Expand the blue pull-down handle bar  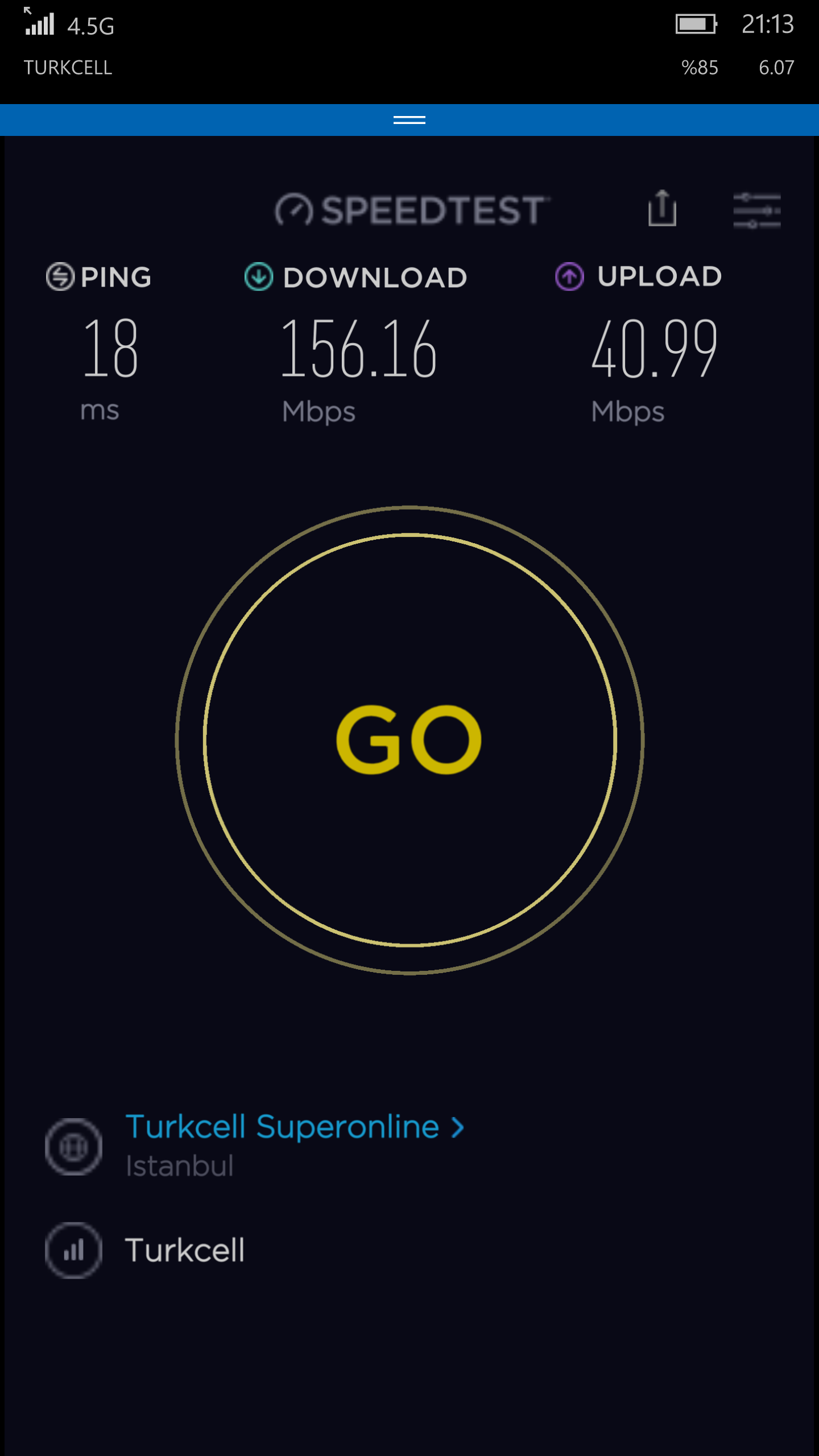tap(409, 120)
